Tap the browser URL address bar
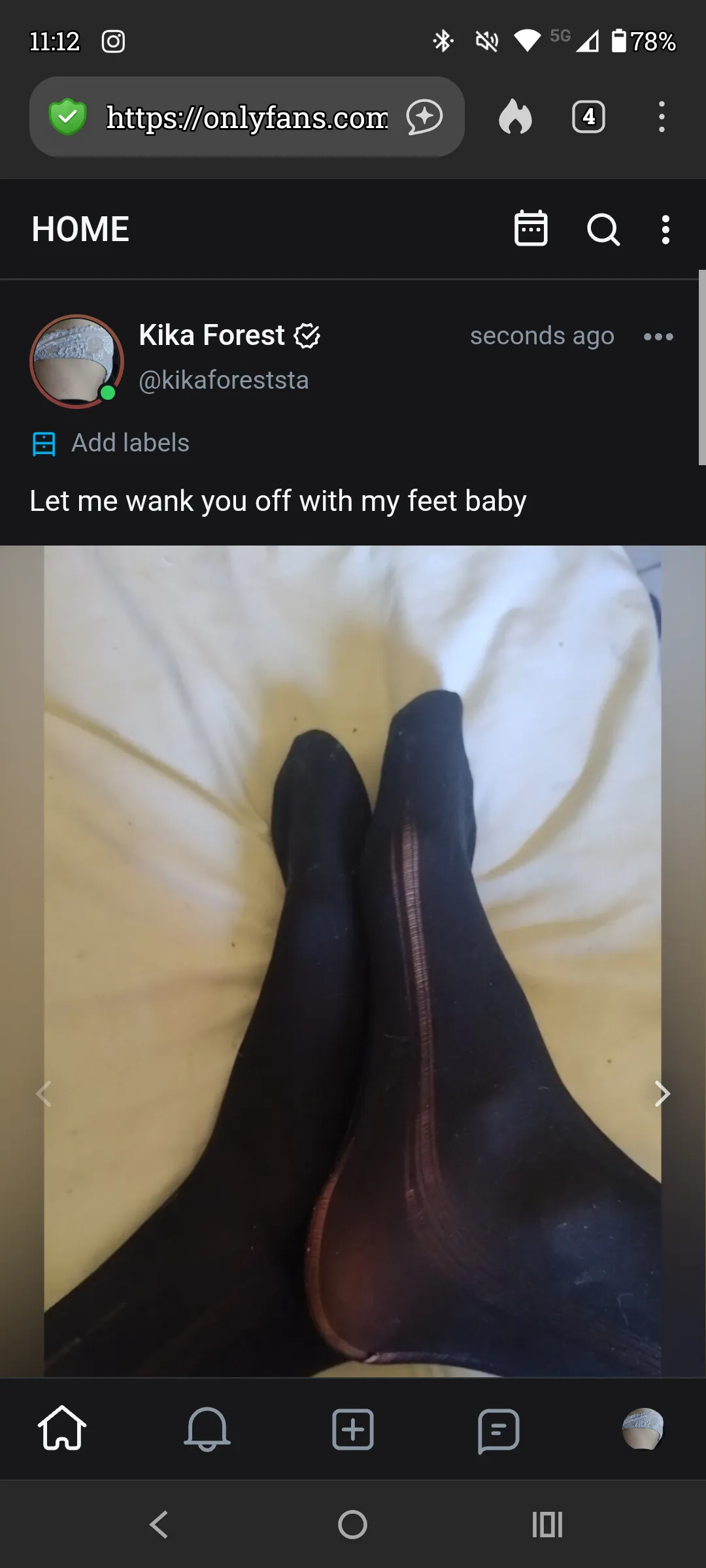Screen dimensions: 706x1568 click(246, 118)
